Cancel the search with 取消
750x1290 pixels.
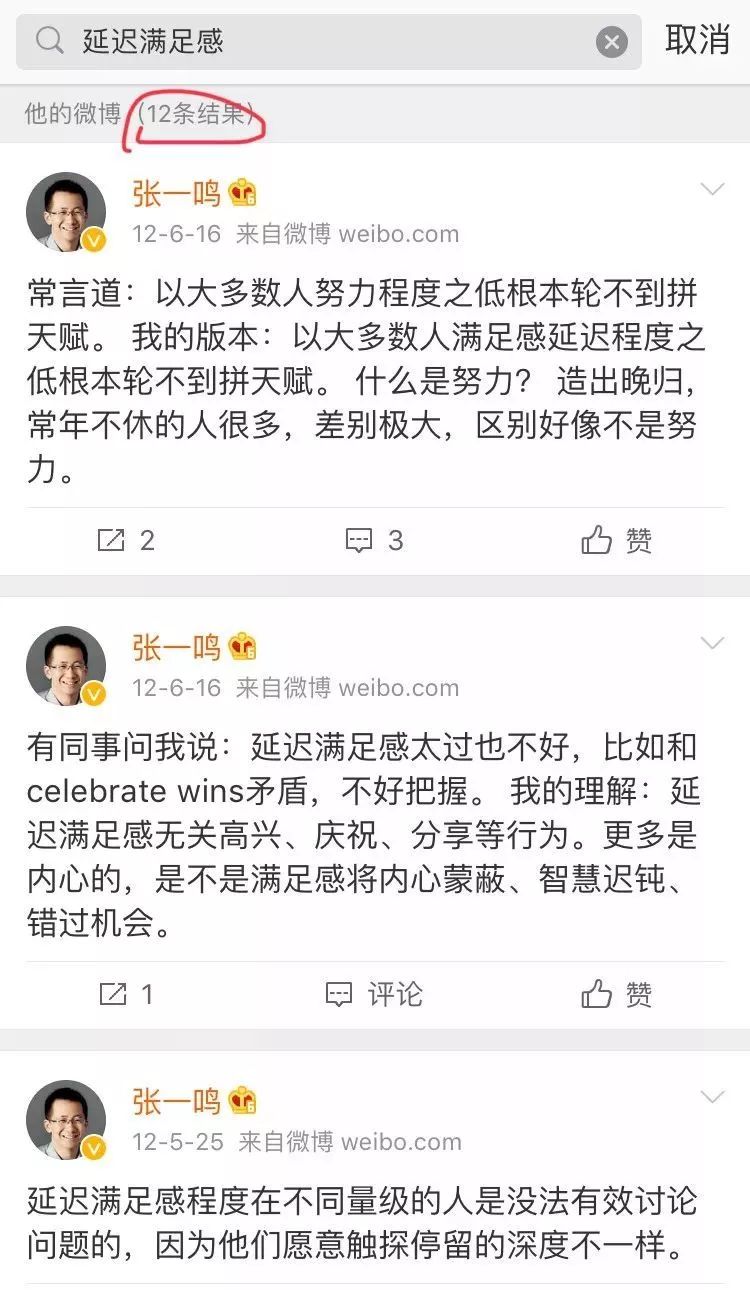tap(698, 40)
